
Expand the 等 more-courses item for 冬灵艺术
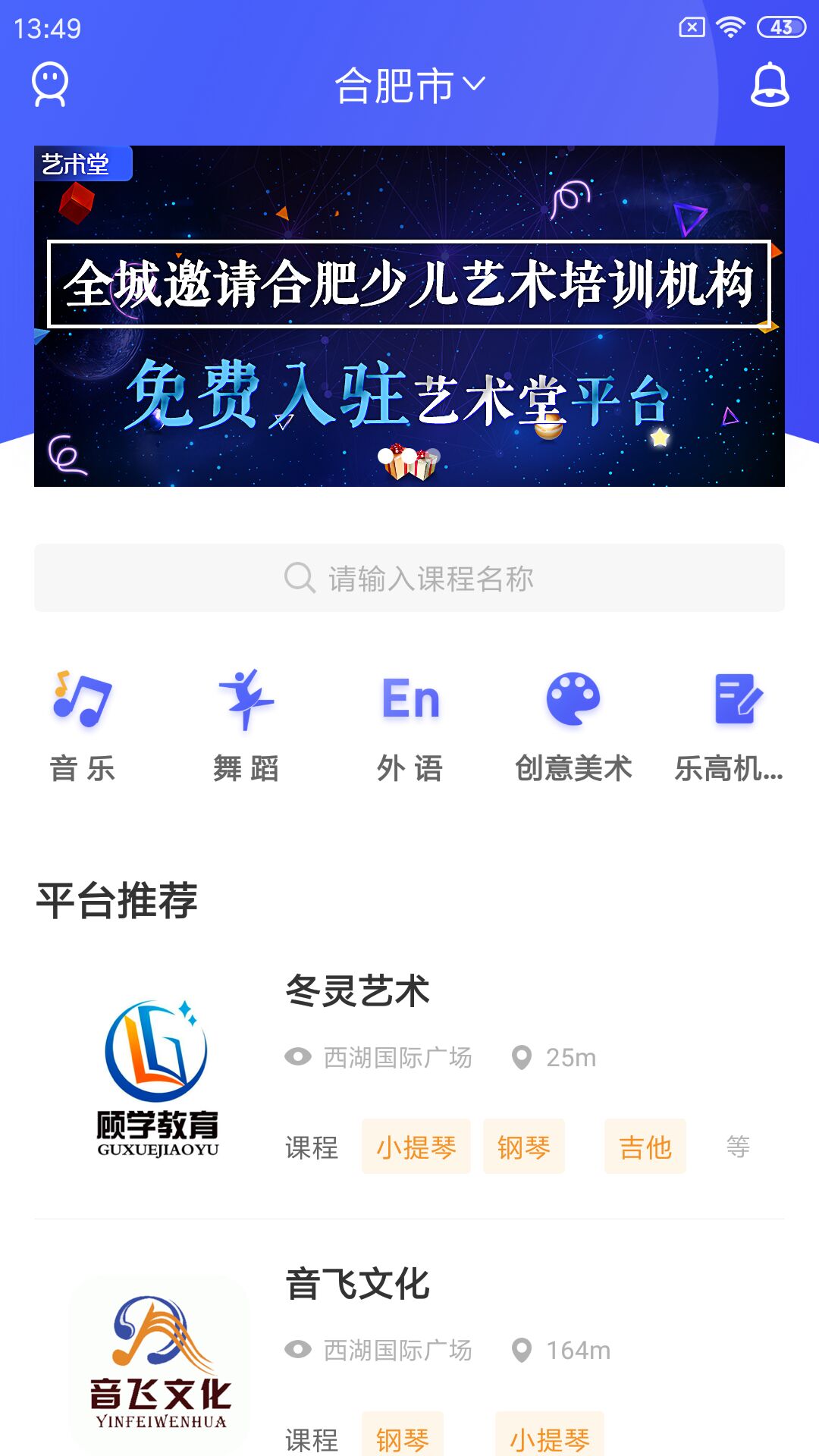[738, 1147]
